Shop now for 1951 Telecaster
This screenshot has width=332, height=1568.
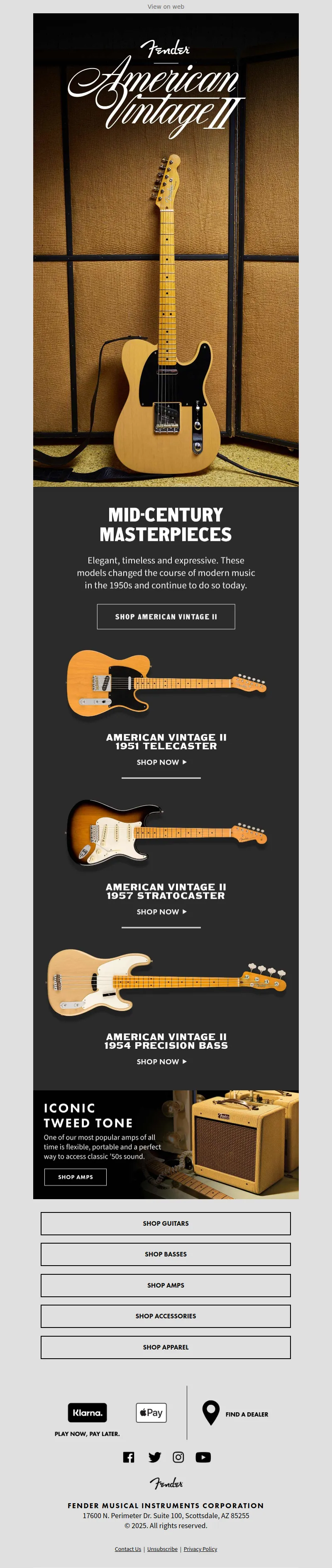point(161,762)
